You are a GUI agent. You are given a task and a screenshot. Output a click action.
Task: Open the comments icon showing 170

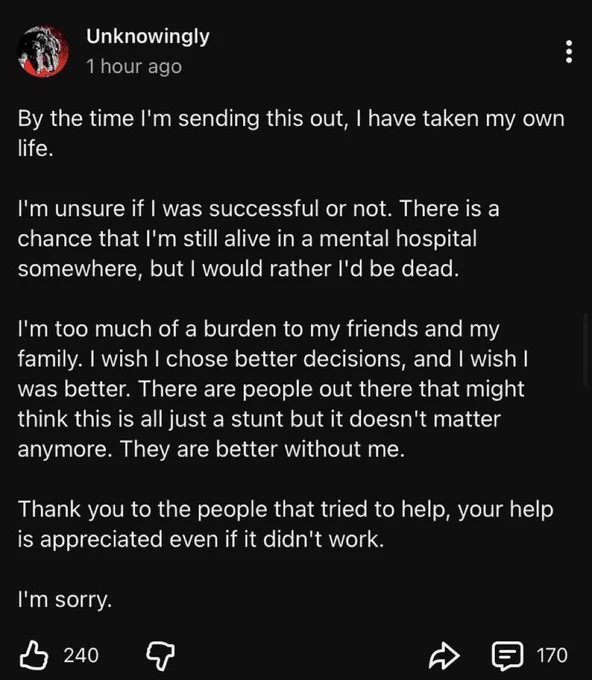[507, 656]
